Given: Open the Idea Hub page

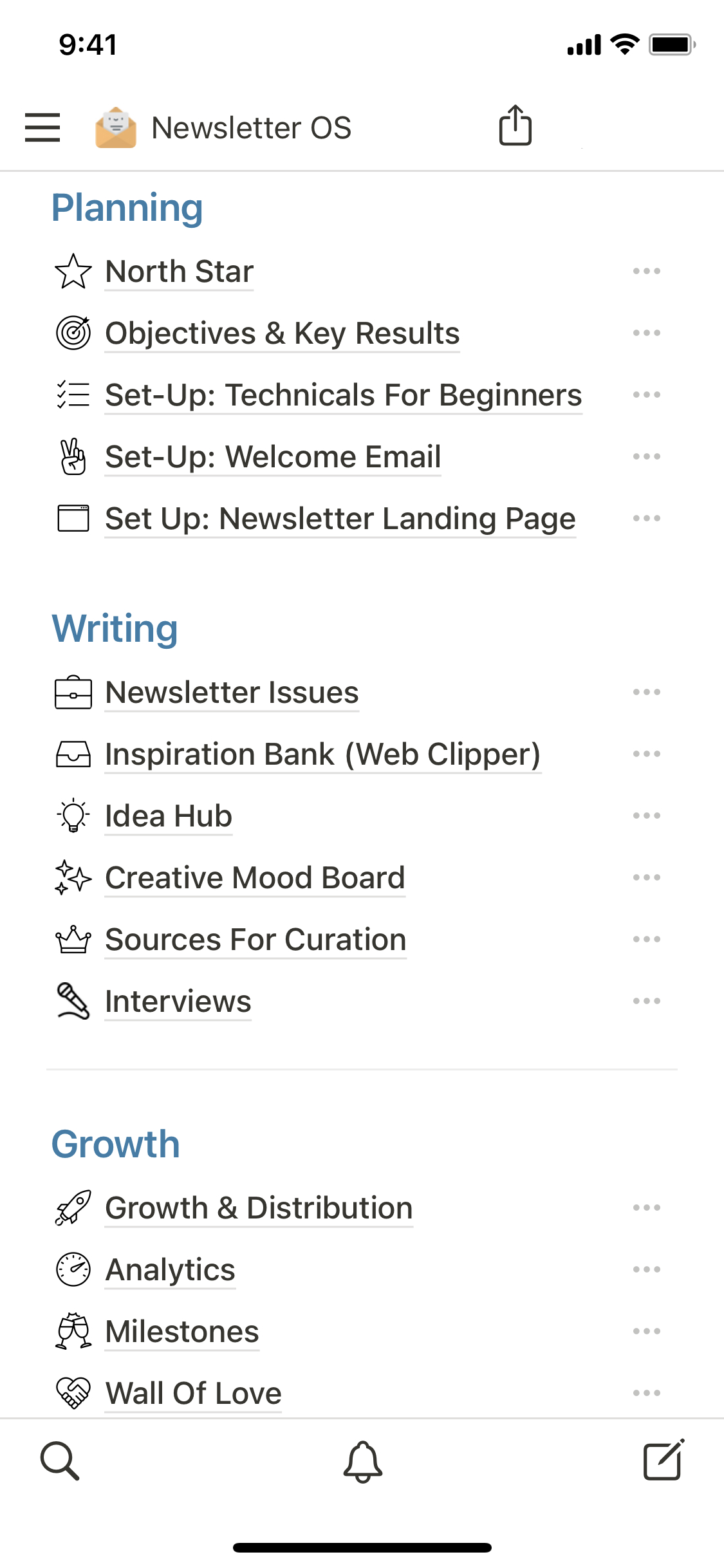Looking at the screenshot, I should [x=169, y=816].
